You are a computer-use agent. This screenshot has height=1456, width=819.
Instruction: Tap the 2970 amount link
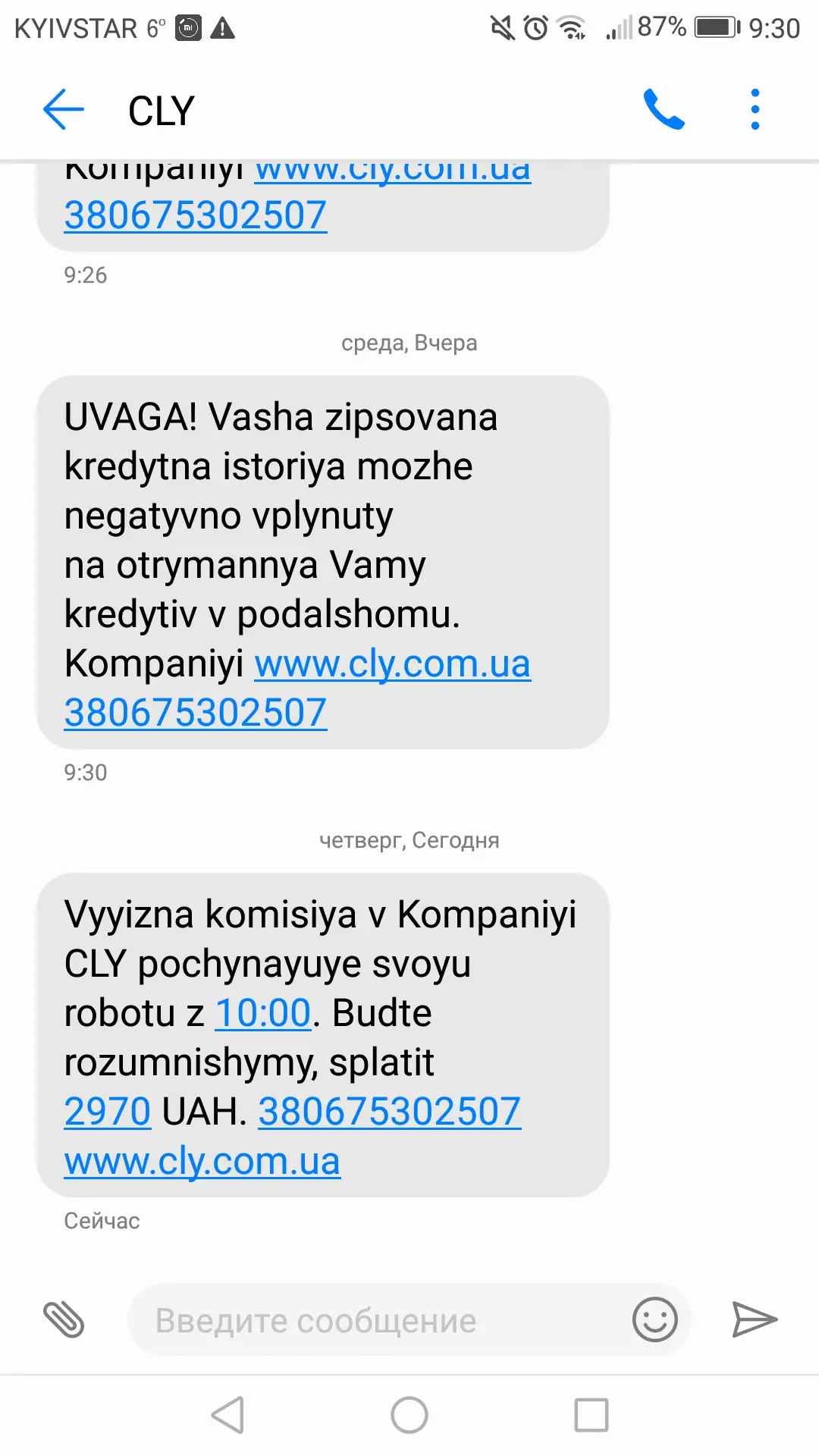[x=108, y=1112]
